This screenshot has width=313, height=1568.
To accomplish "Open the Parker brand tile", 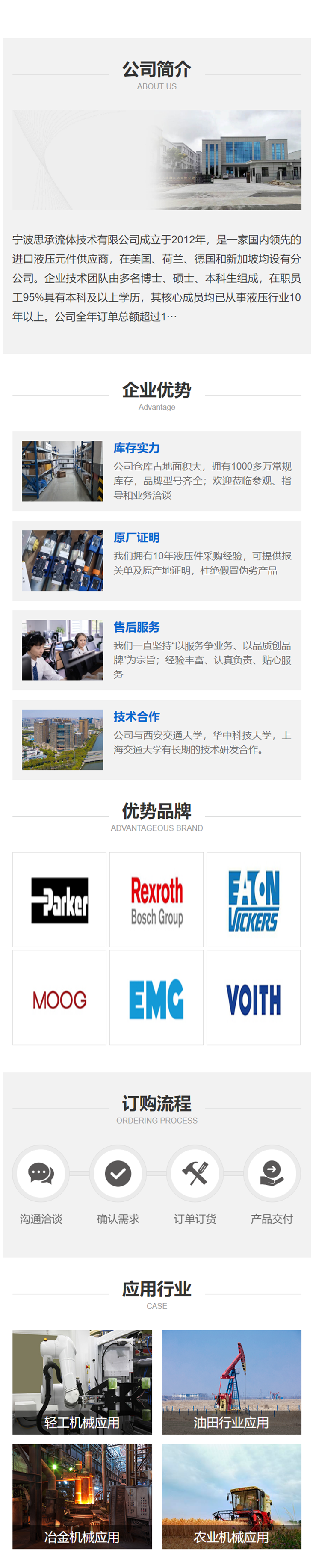I will pyautogui.click(x=60, y=899).
